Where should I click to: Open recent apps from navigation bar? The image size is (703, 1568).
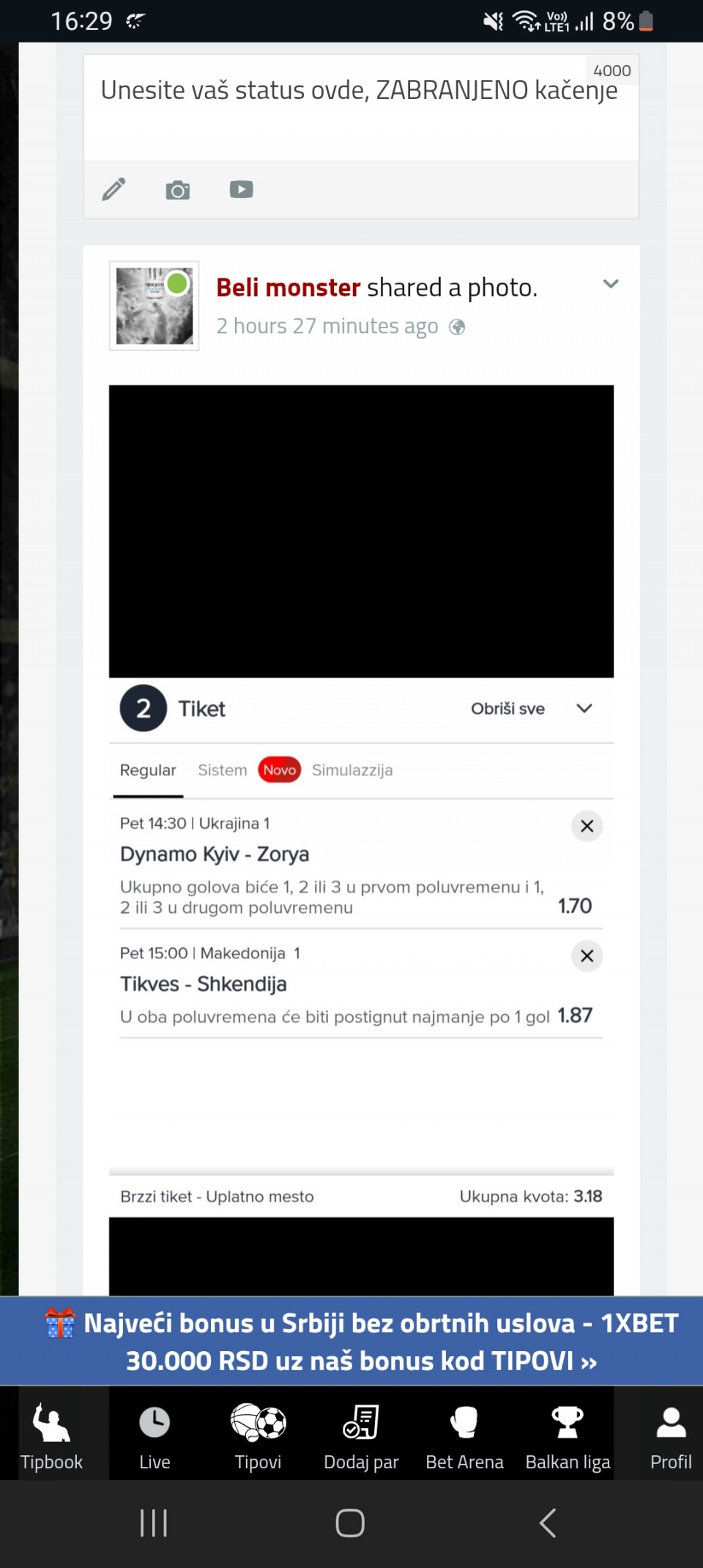coord(154,1523)
